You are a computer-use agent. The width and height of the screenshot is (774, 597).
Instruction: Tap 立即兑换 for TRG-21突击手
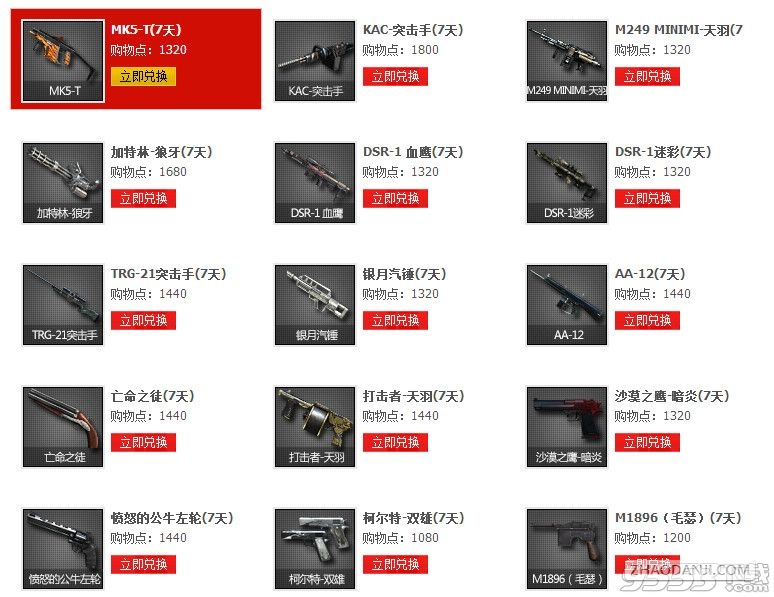(x=143, y=321)
